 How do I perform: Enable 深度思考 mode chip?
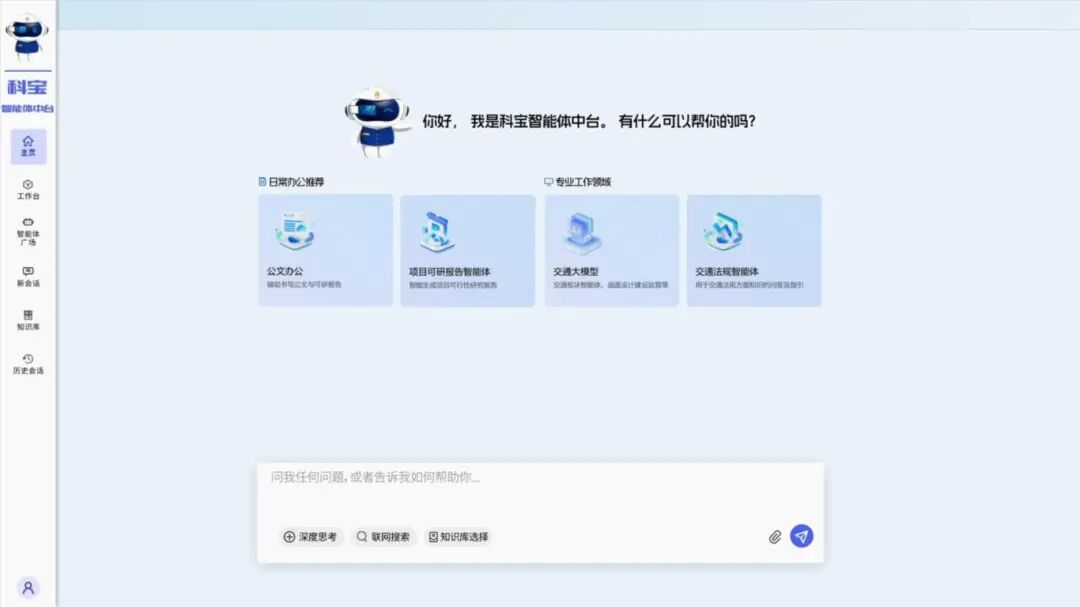click(x=310, y=537)
